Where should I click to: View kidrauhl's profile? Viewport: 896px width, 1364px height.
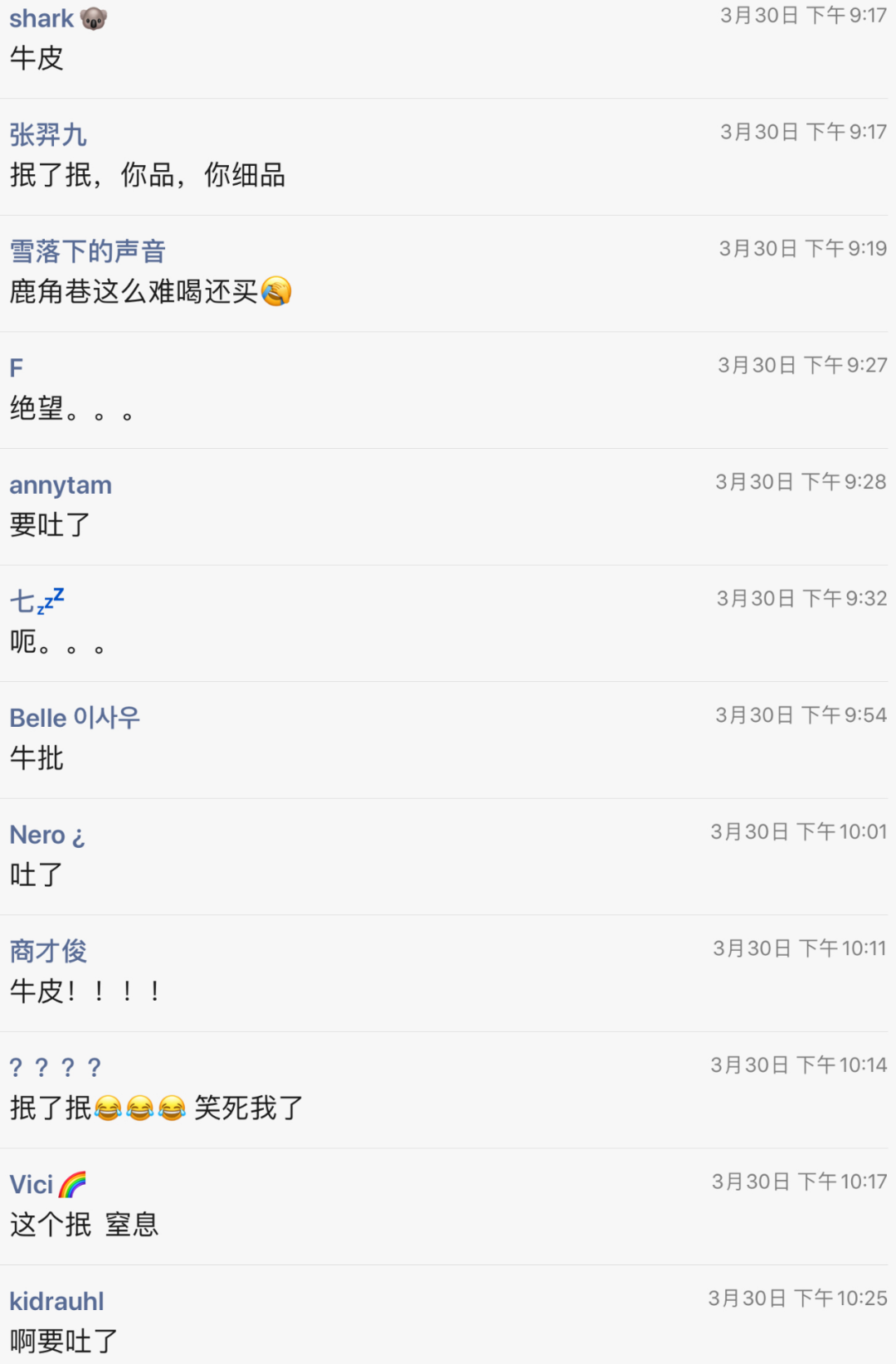[x=56, y=1301]
